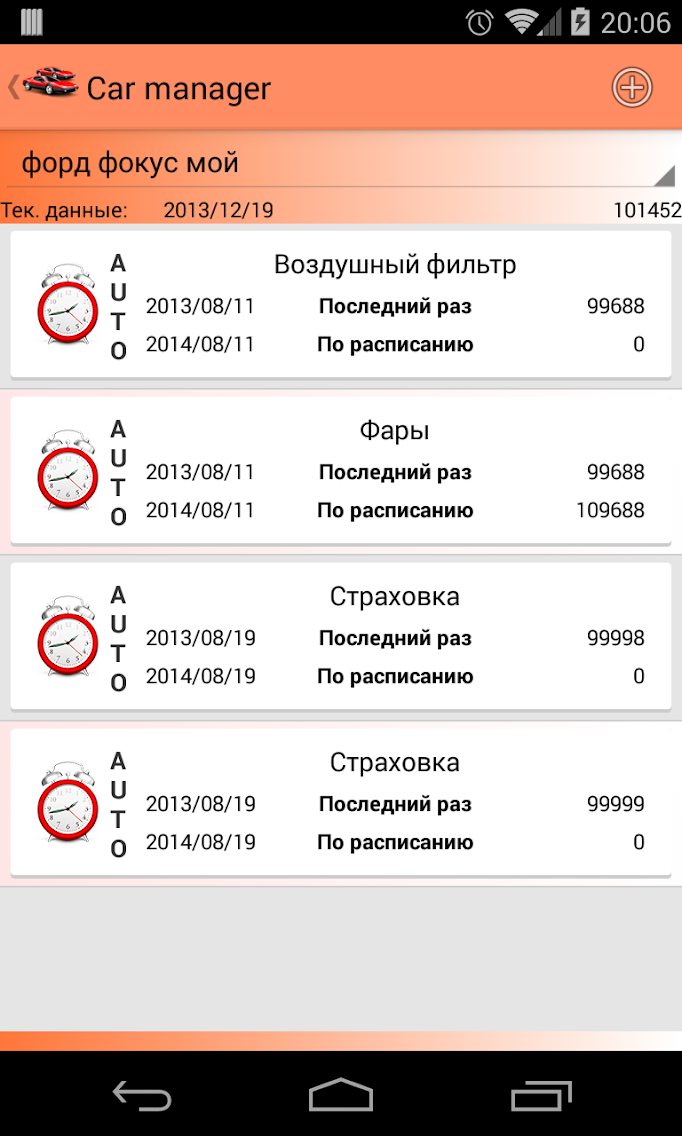This screenshot has height=1136, width=682.
Task: Open the Воздушный фильтр reminder card
Action: coord(340,305)
